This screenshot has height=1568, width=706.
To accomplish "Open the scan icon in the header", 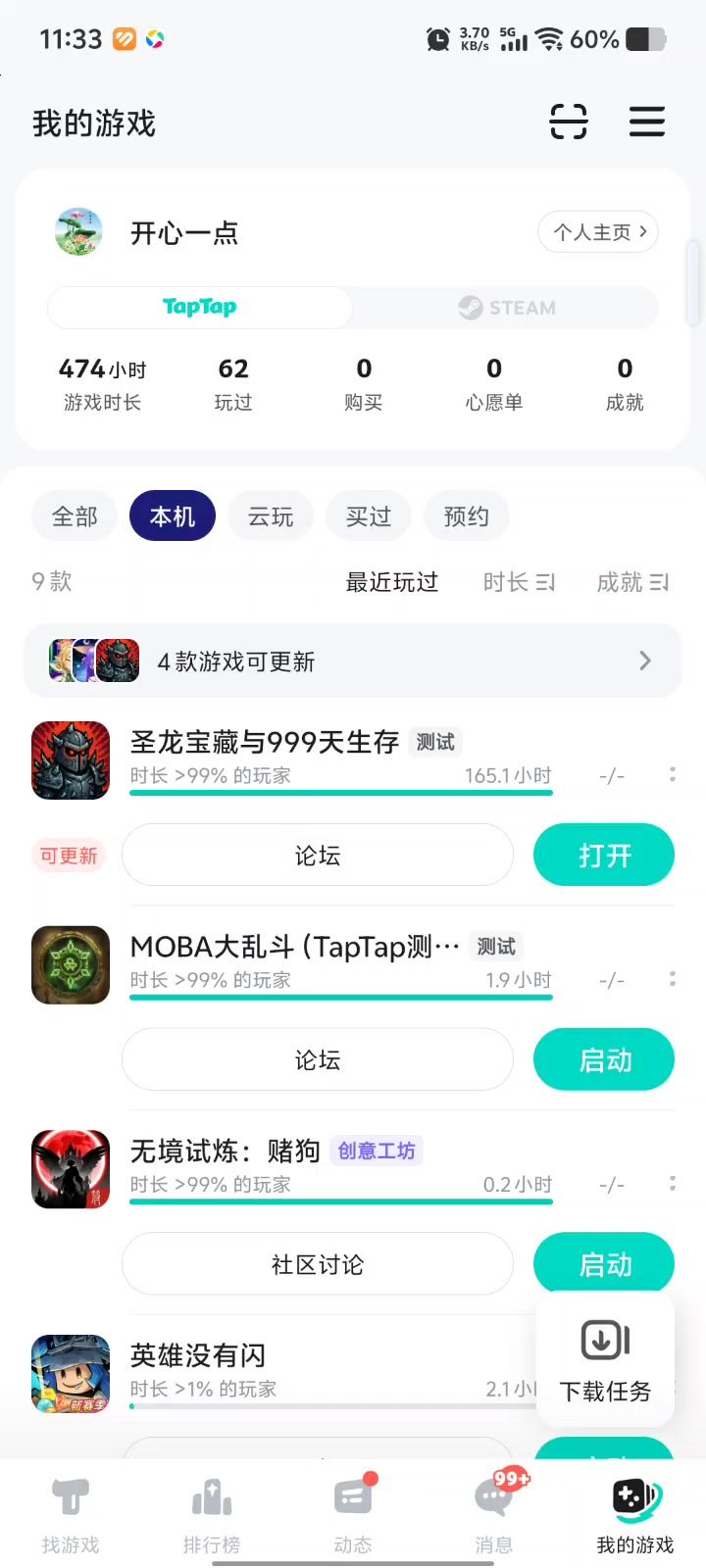I will coord(569,122).
